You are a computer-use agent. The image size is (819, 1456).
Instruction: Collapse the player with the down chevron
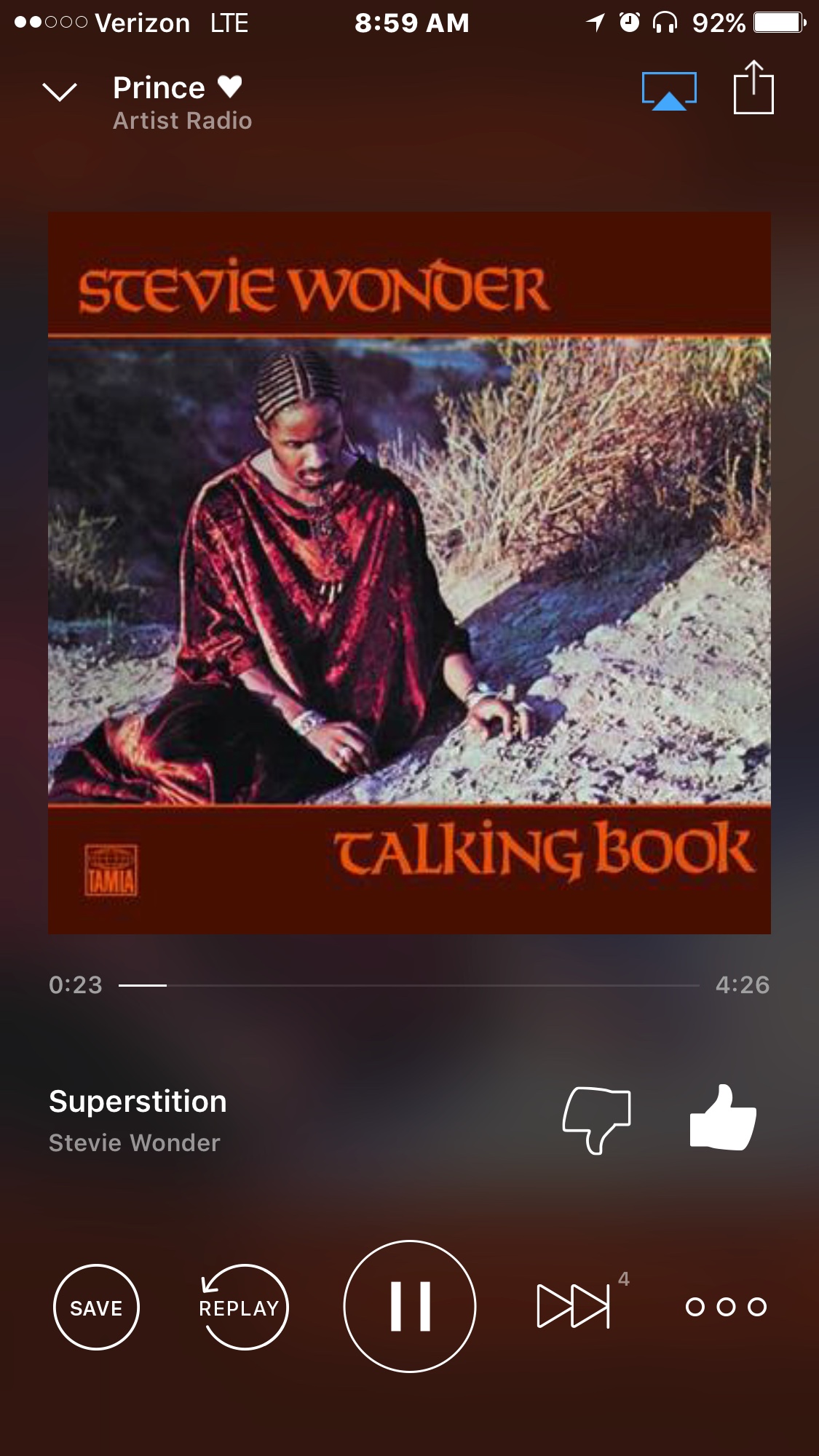click(x=60, y=92)
